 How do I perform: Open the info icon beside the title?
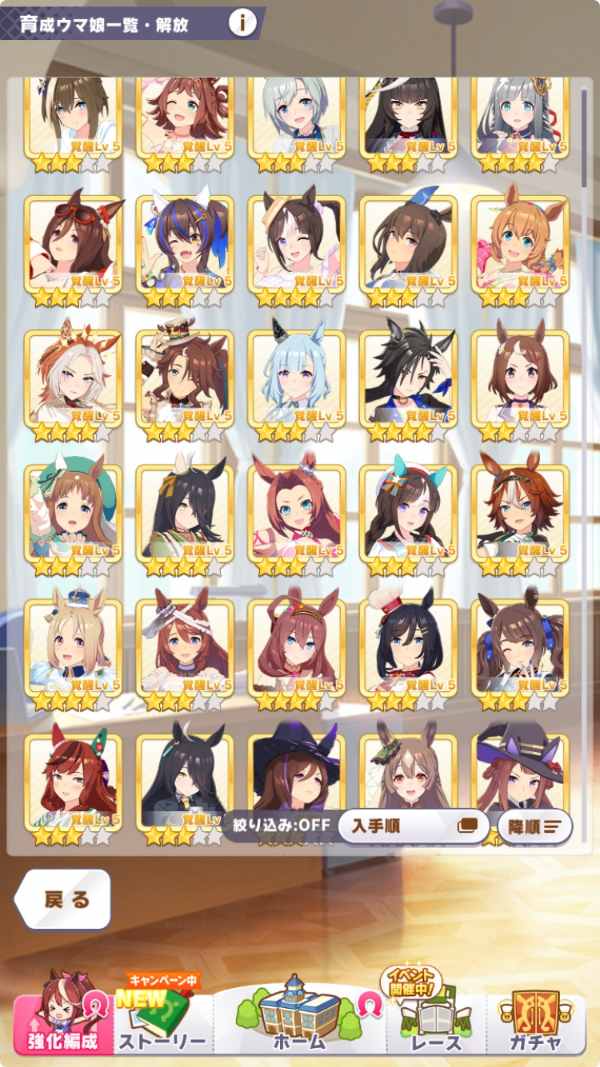(x=243, y=22)
